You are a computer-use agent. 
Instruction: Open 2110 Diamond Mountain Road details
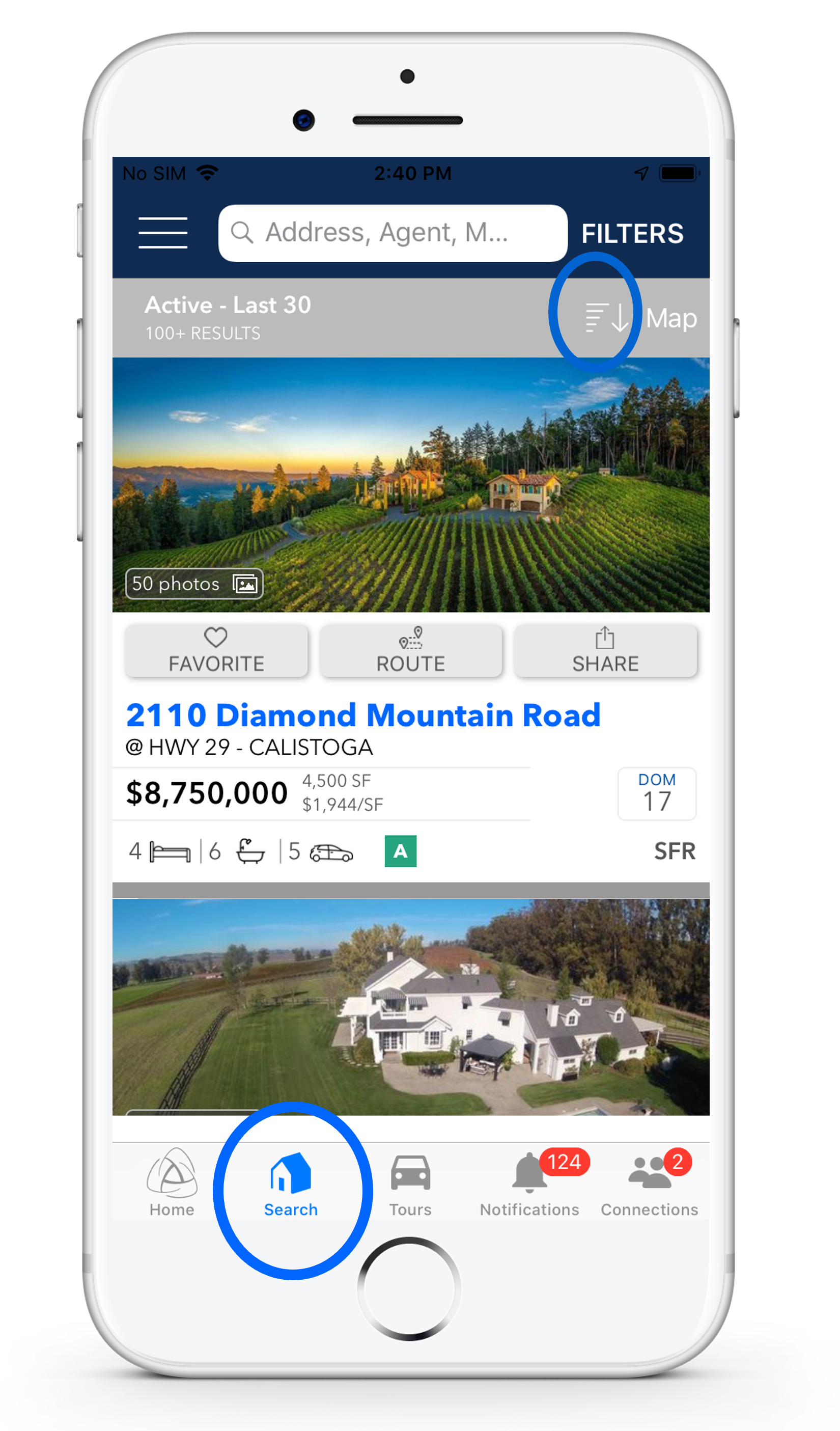pos(363,715)
